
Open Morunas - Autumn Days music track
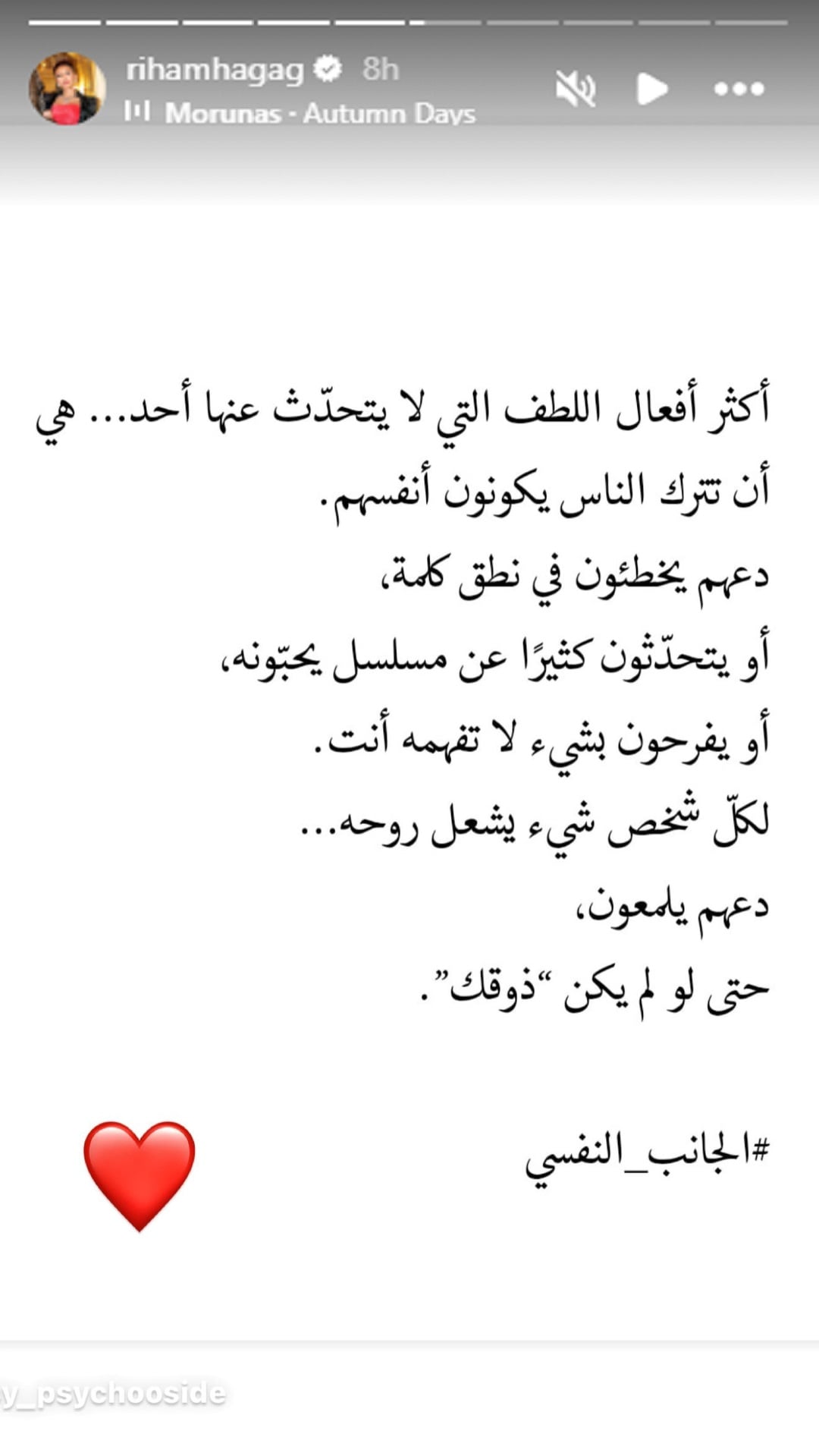point(319,114)
